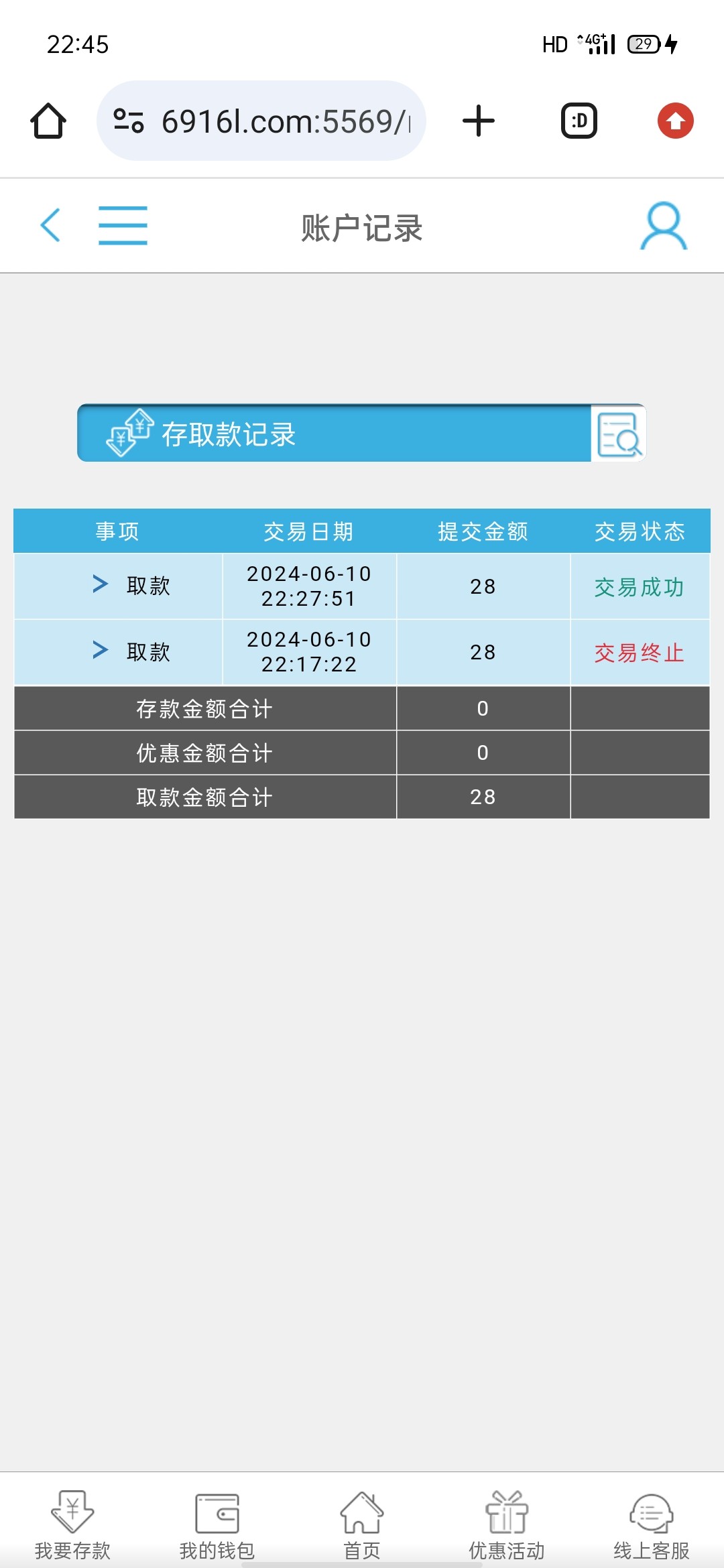View open browser tabs
The height and width of the screenshot is (1568, 724).
tap(579, 121)
